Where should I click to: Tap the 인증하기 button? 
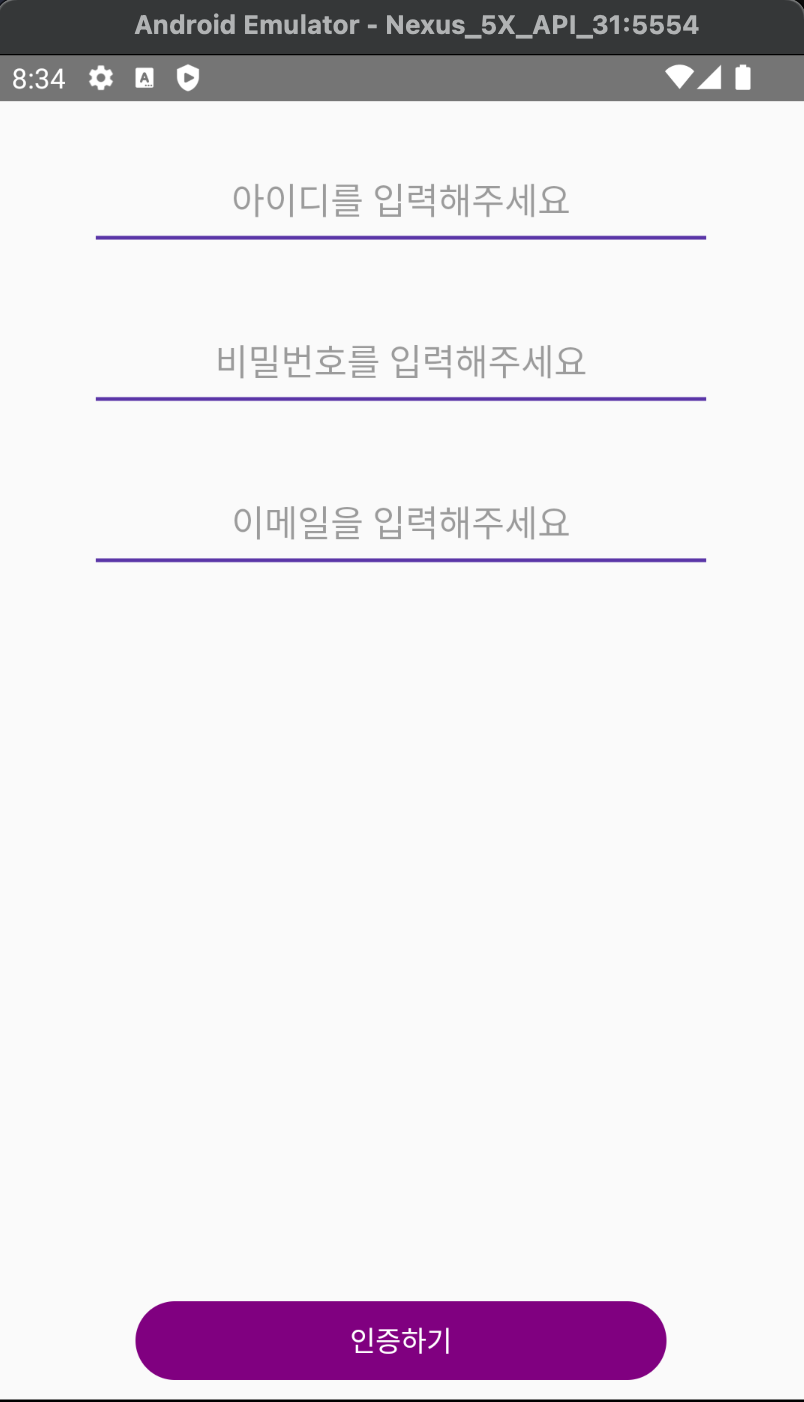pyautogui.click(x=400, y=1340)
